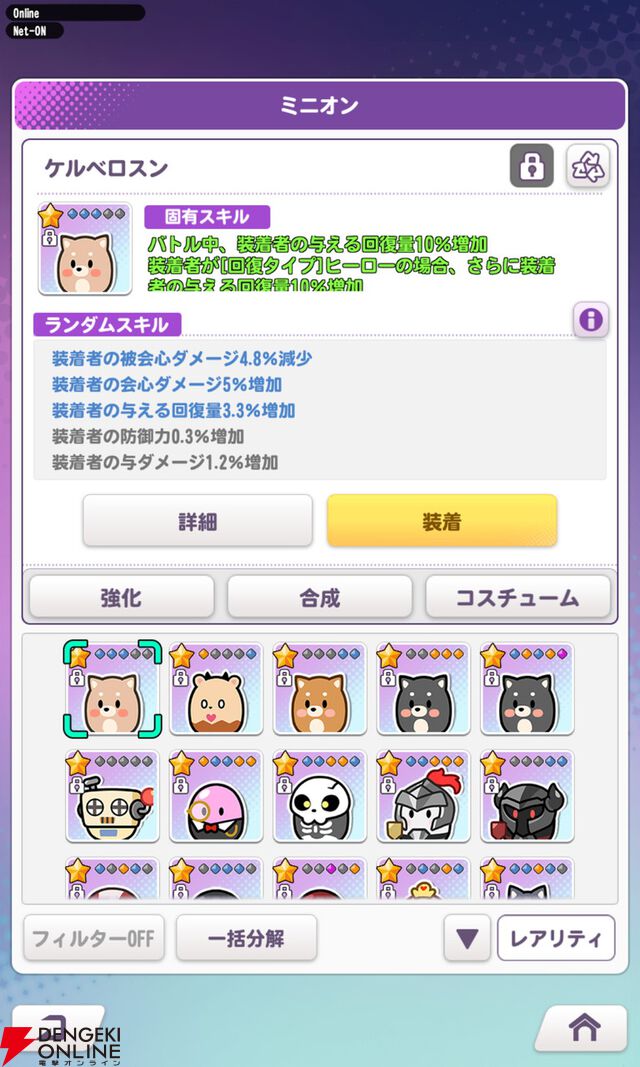This screenshot has width=640, height=1067.
Task: Open the 詳細 details button
Action: pos(197,521)
